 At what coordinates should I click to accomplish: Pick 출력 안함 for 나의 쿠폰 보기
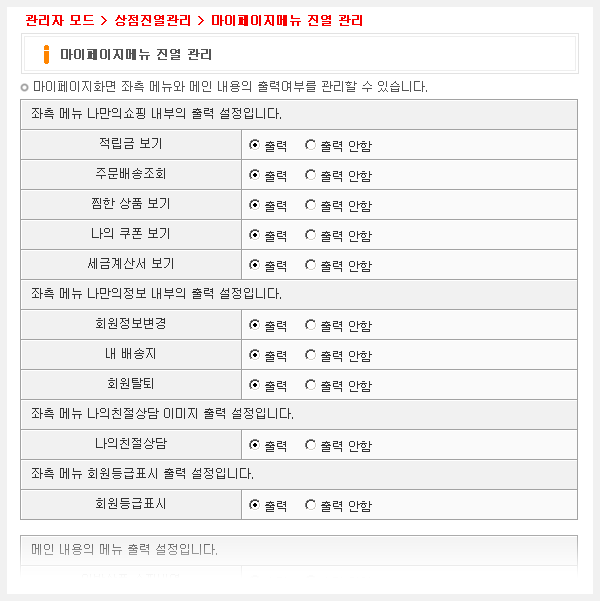tap(310, 235)
